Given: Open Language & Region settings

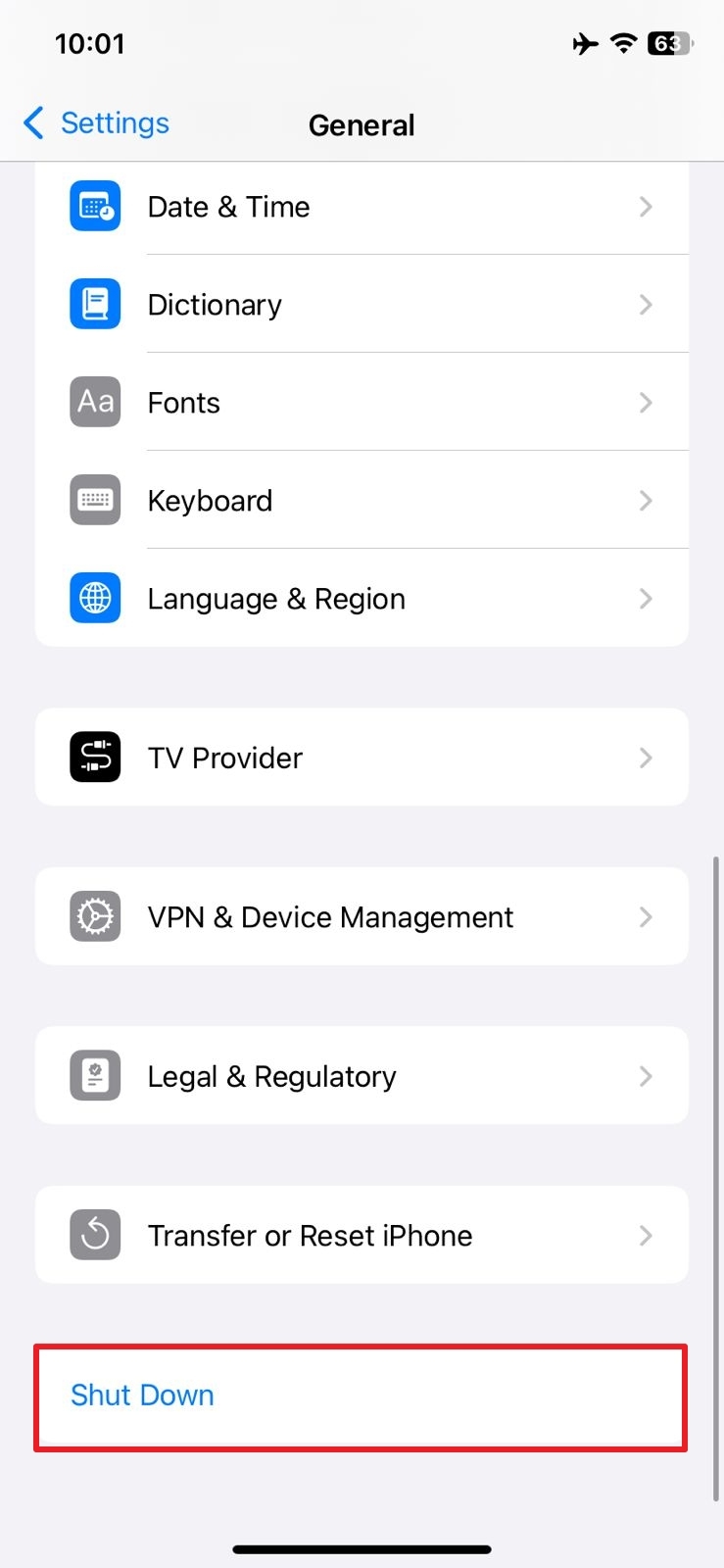Looking at the screenshot, I should 361,599.
